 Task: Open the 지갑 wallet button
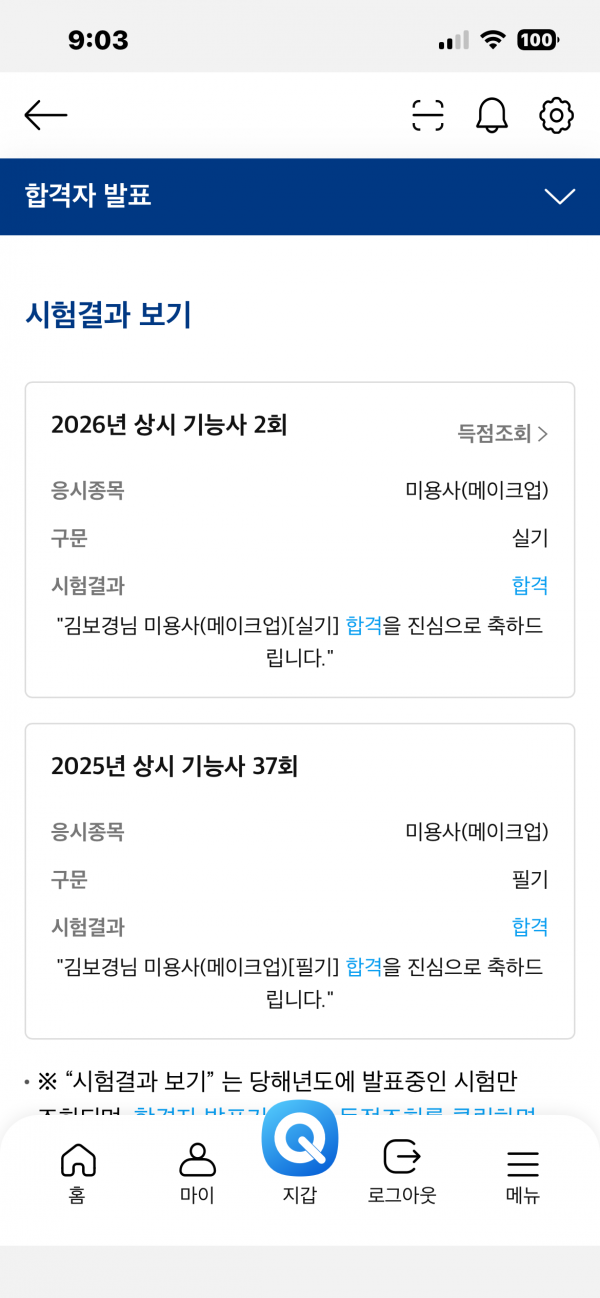click(x=300, y=1150)
